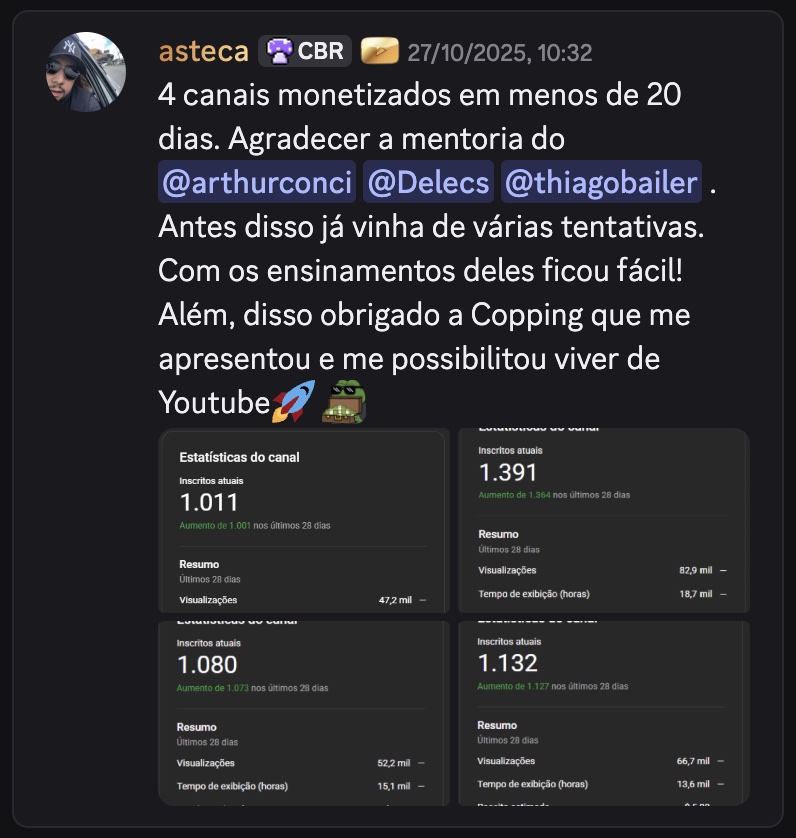The height and width of the screenshot is (838, 796).
Task: Click the message timestamp "27/10/2025, 10:32"
Action: [x=496, y=51]
